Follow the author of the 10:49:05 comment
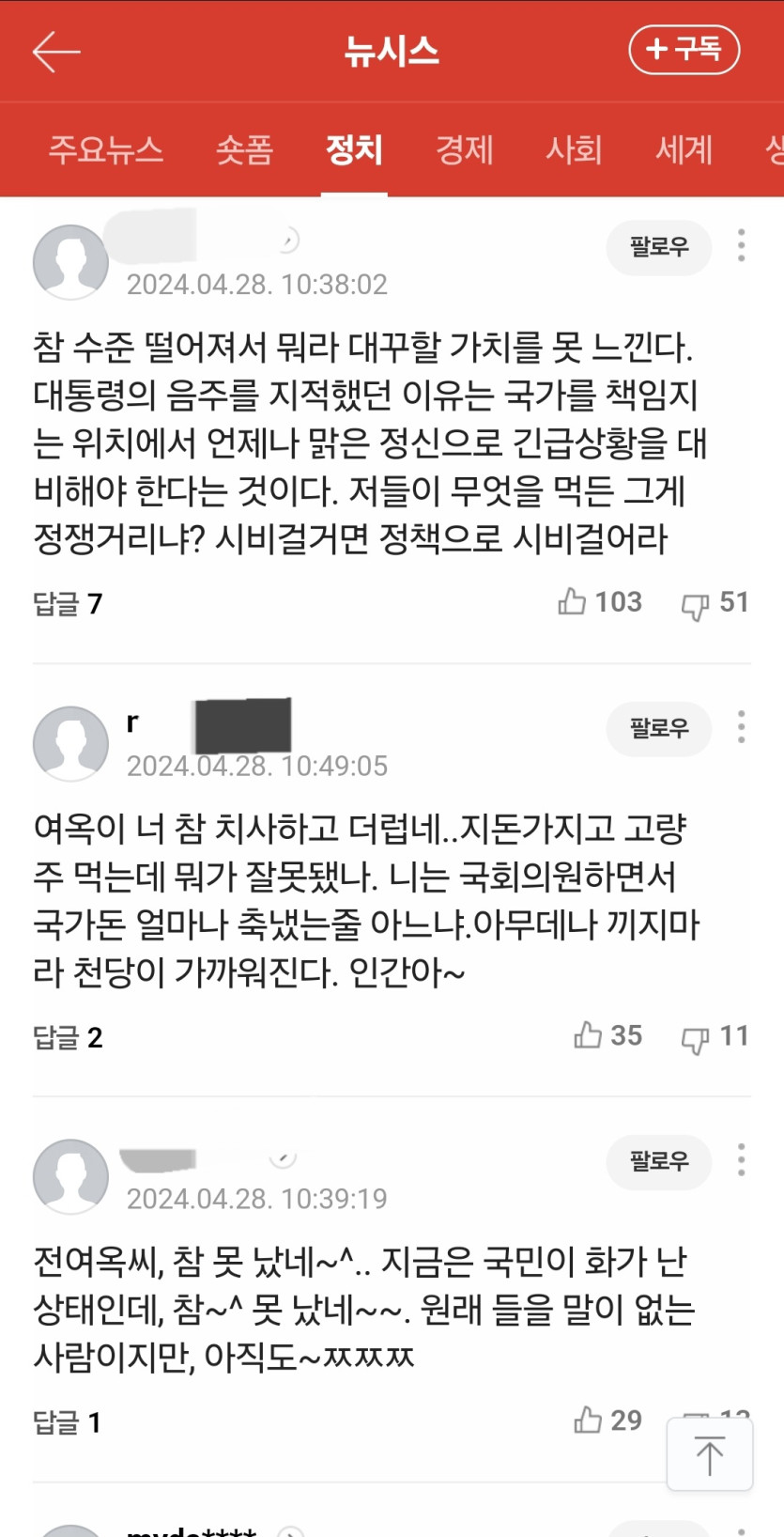784x1537 pixels. (658, 728)
